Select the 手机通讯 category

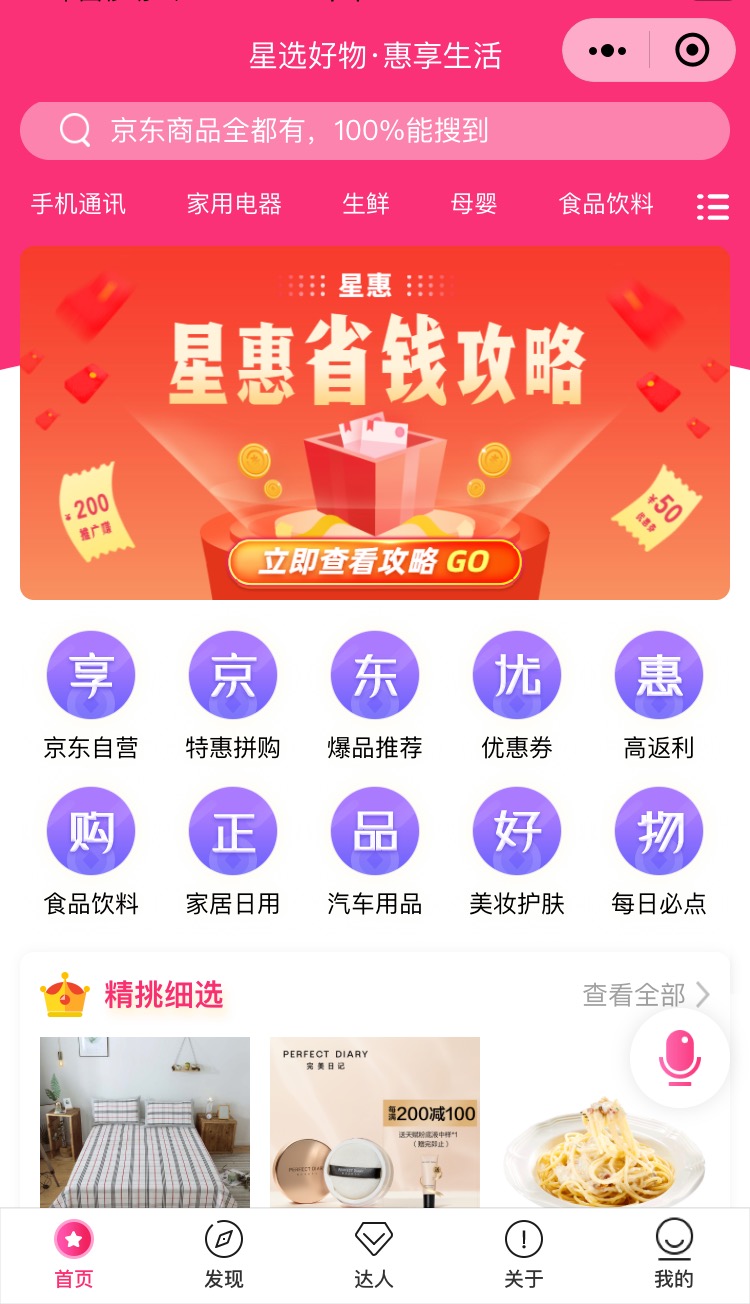[x=78, y=205]
